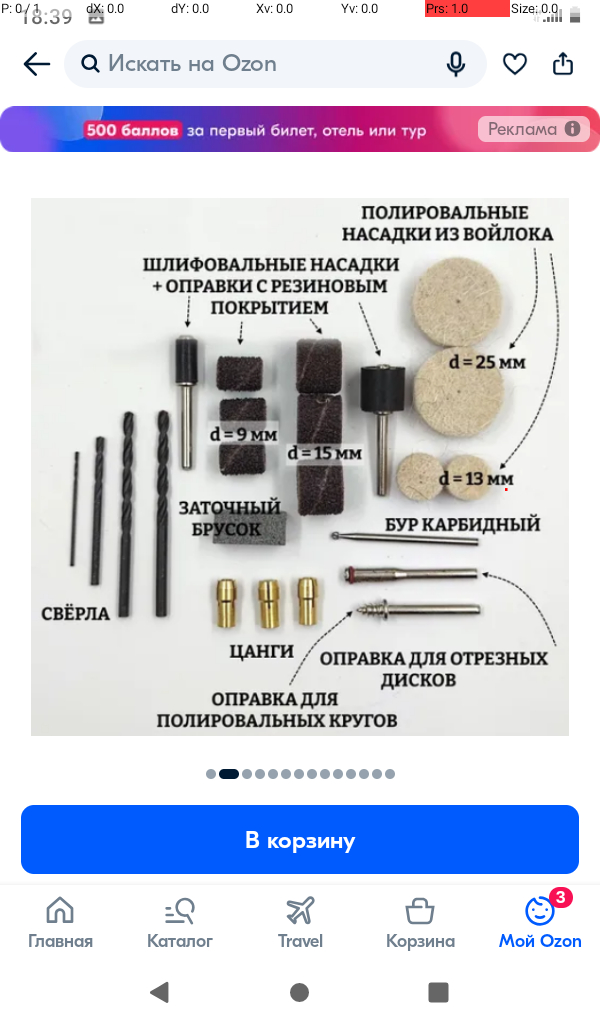Go back using the arrow icon

pyautogui.click(x=37, y=64)
